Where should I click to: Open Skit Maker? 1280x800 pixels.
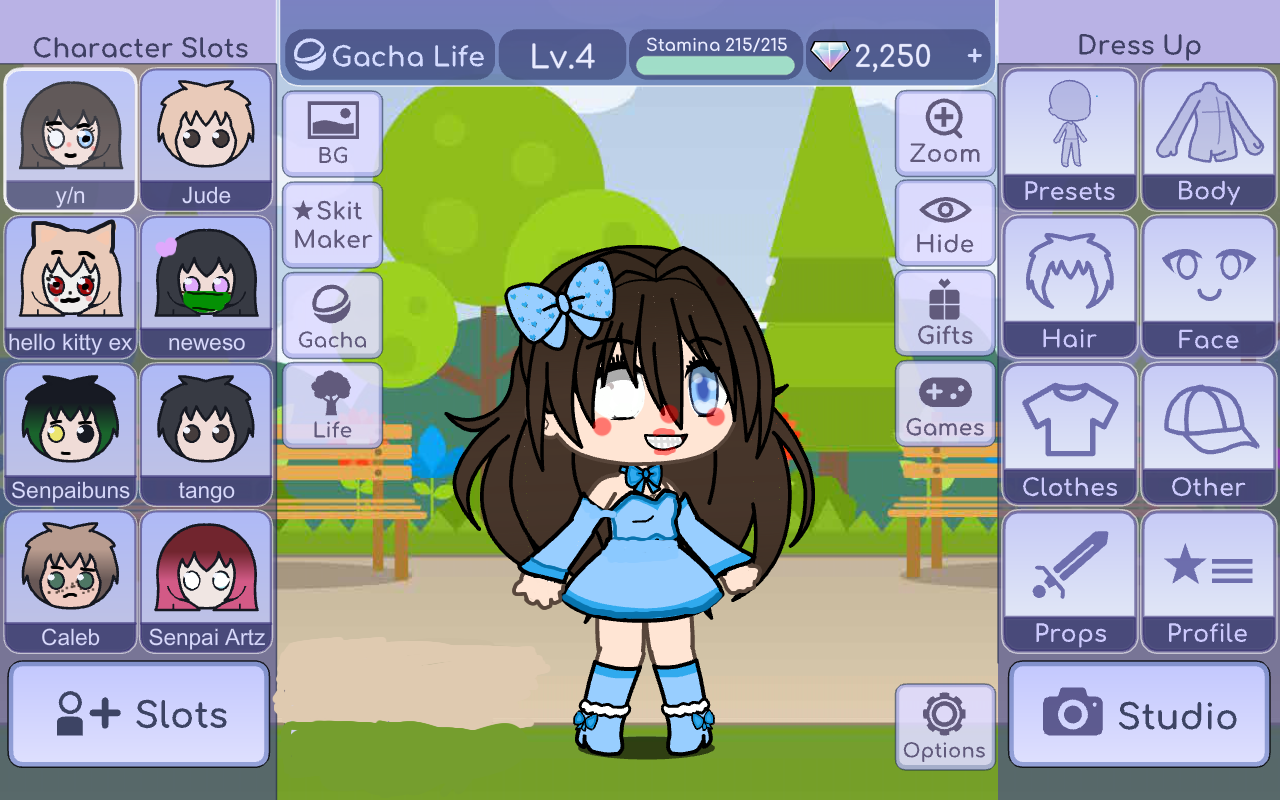[x=332, y=224]
